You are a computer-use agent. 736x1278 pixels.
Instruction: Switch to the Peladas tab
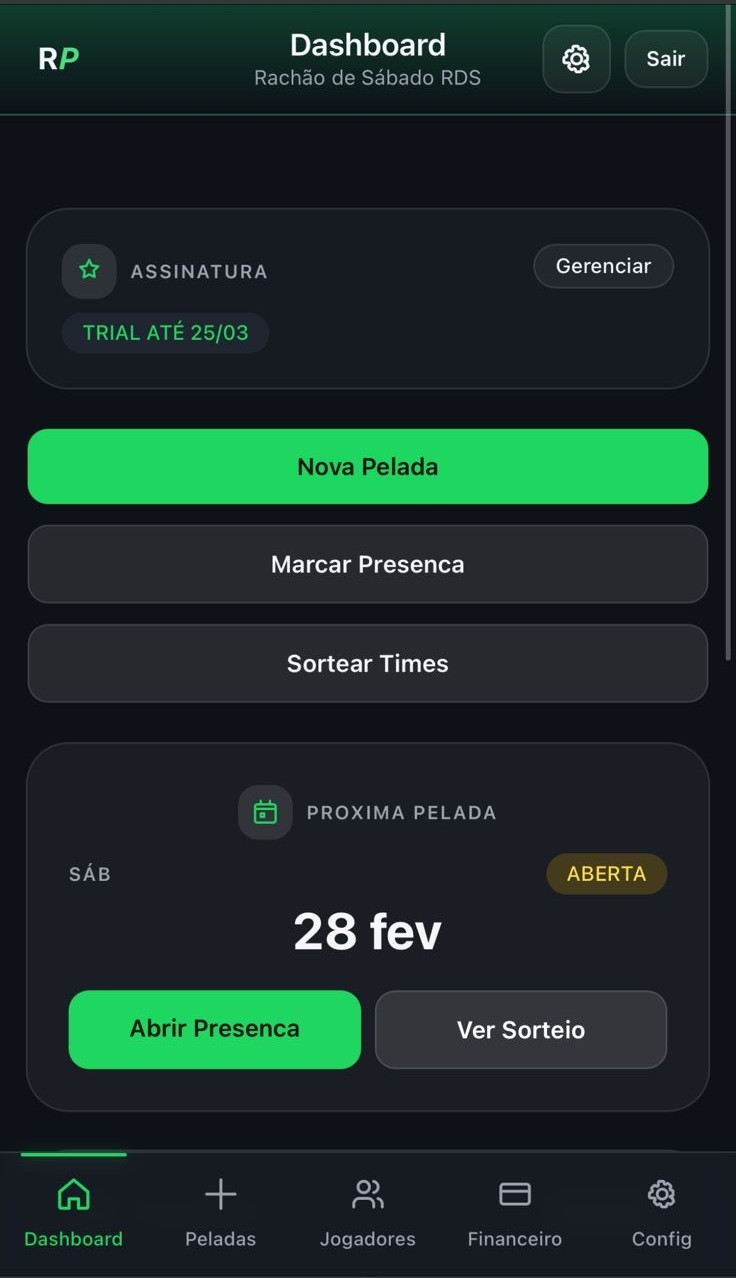click(220, 1214)
